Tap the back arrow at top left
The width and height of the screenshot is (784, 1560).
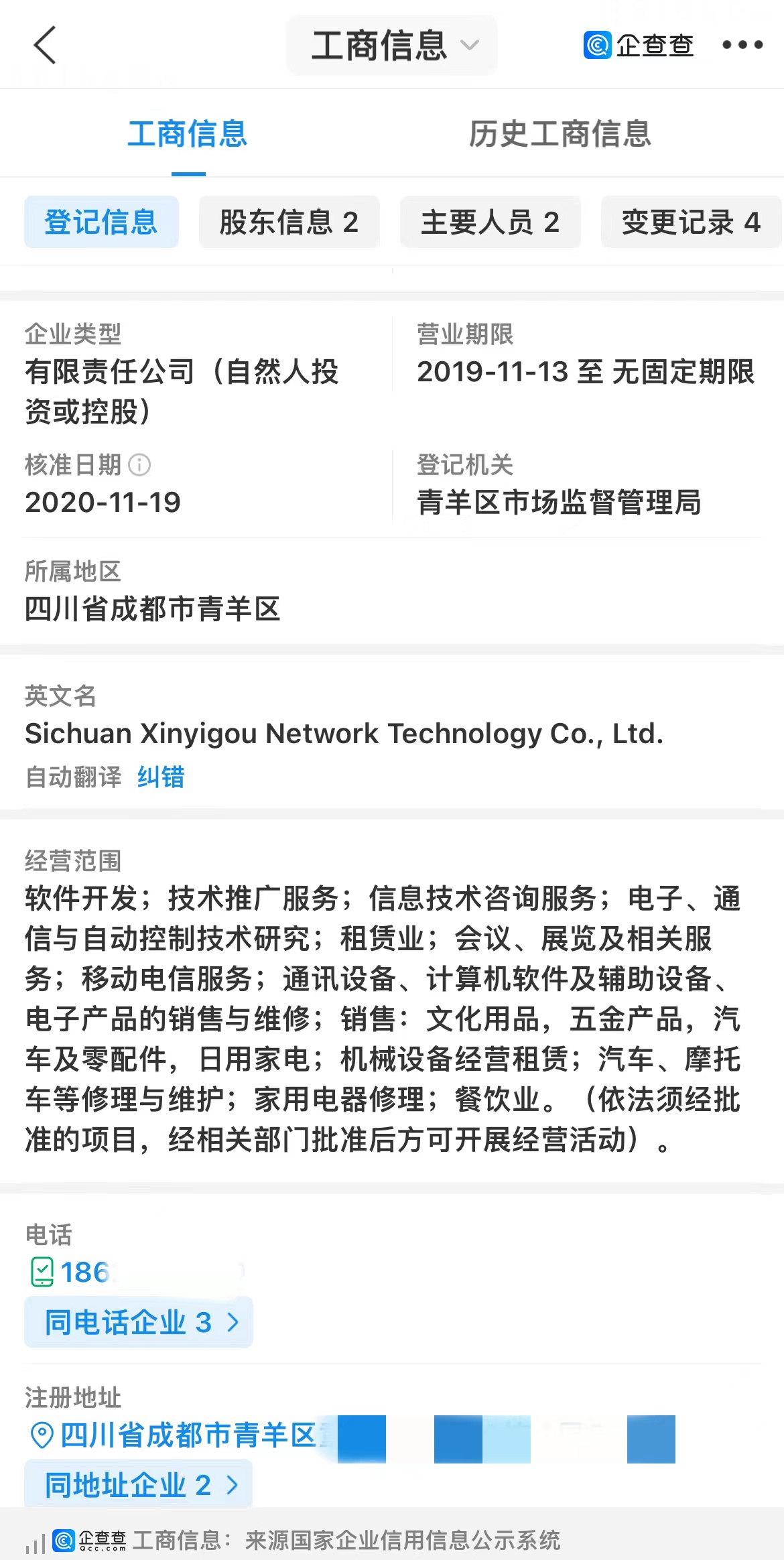44,45
